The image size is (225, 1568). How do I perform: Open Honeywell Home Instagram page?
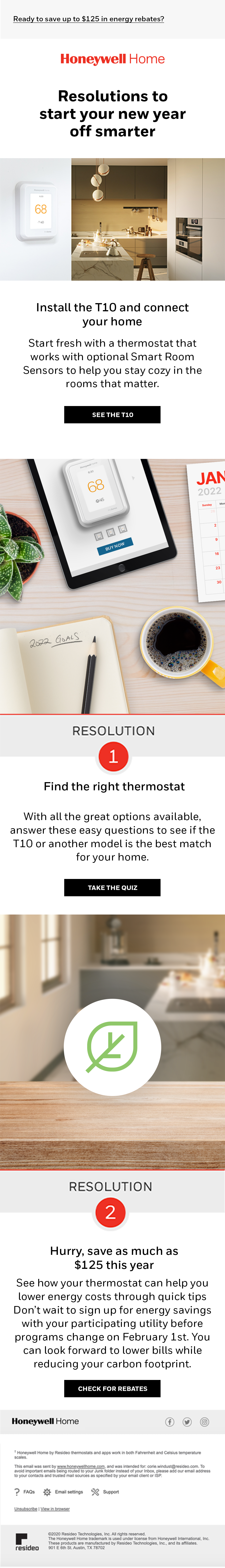pyautogui.click(x=205, y=1422)
